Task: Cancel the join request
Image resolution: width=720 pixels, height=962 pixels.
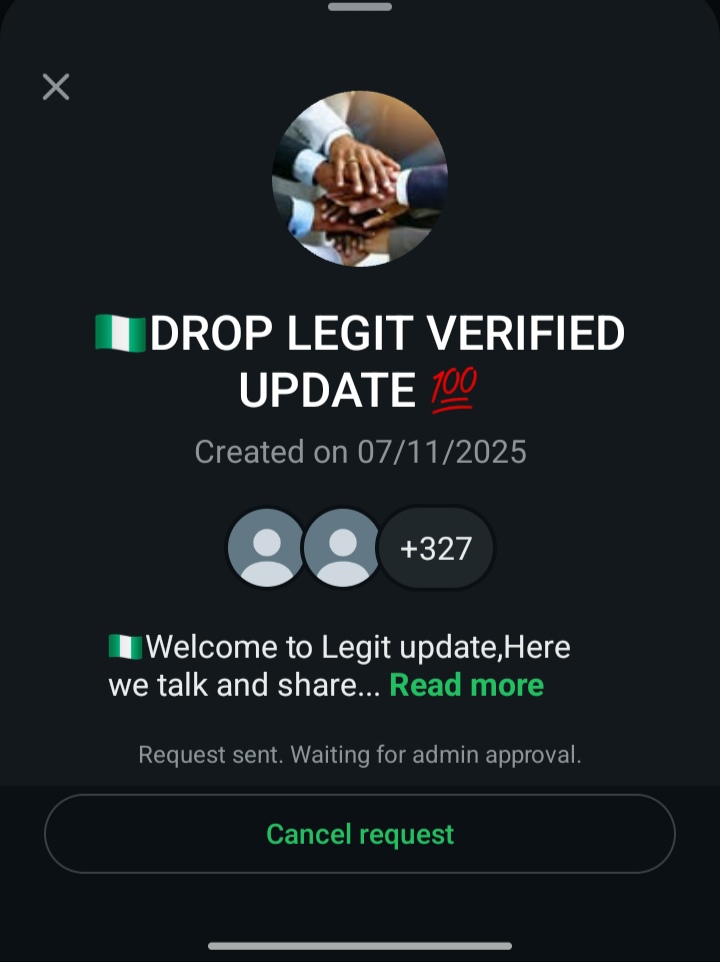Action: (360, 834)
